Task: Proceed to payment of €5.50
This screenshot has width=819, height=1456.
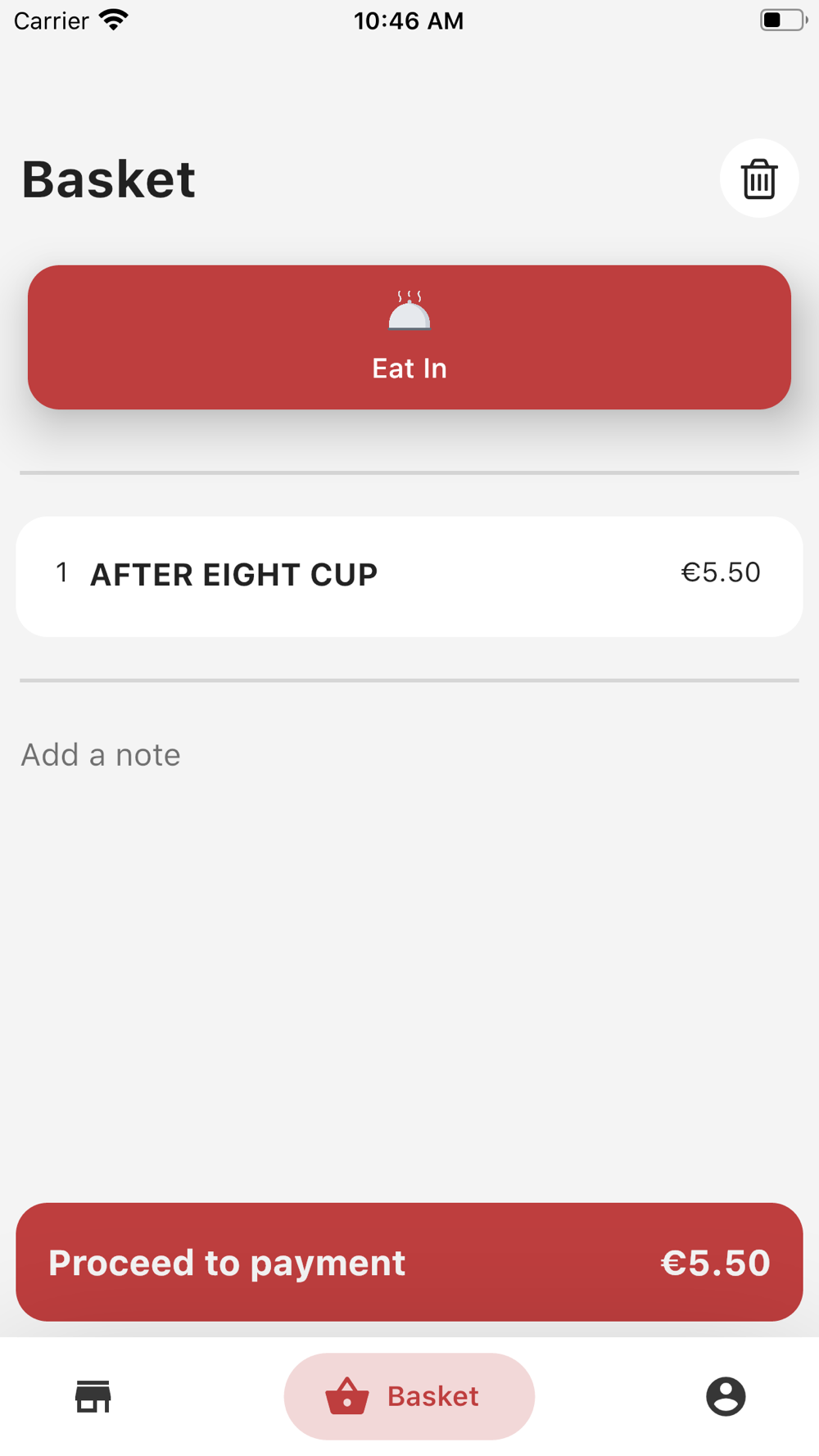Action: pos(409,1262)
